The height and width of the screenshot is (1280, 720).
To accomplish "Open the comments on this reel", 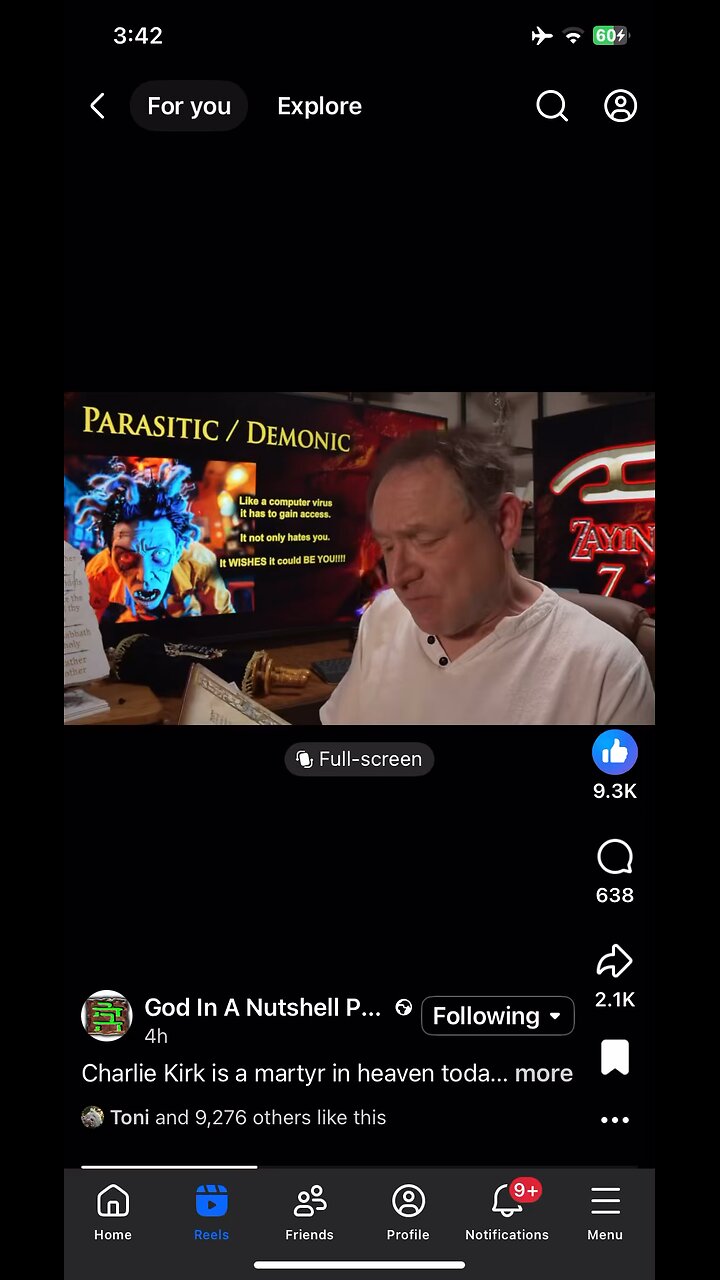I will coord(614,857).
